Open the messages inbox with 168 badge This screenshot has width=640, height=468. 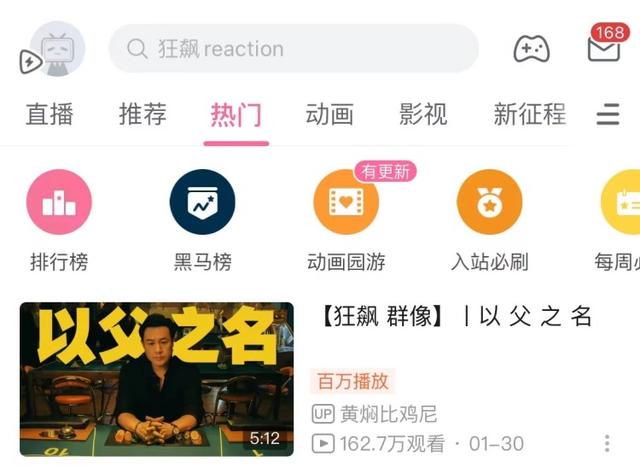coord(604,48)
